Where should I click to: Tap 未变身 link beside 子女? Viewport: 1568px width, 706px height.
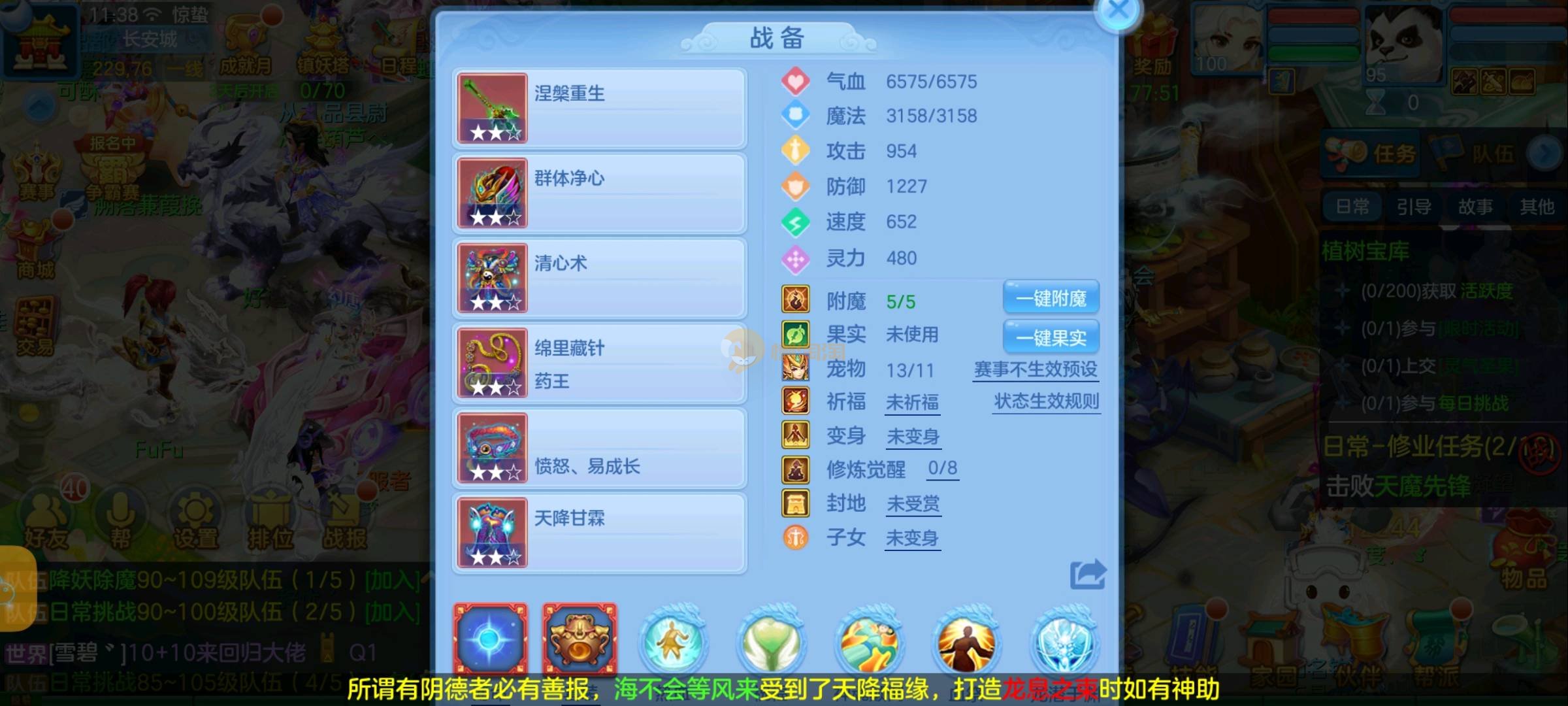tap(912, 539)
